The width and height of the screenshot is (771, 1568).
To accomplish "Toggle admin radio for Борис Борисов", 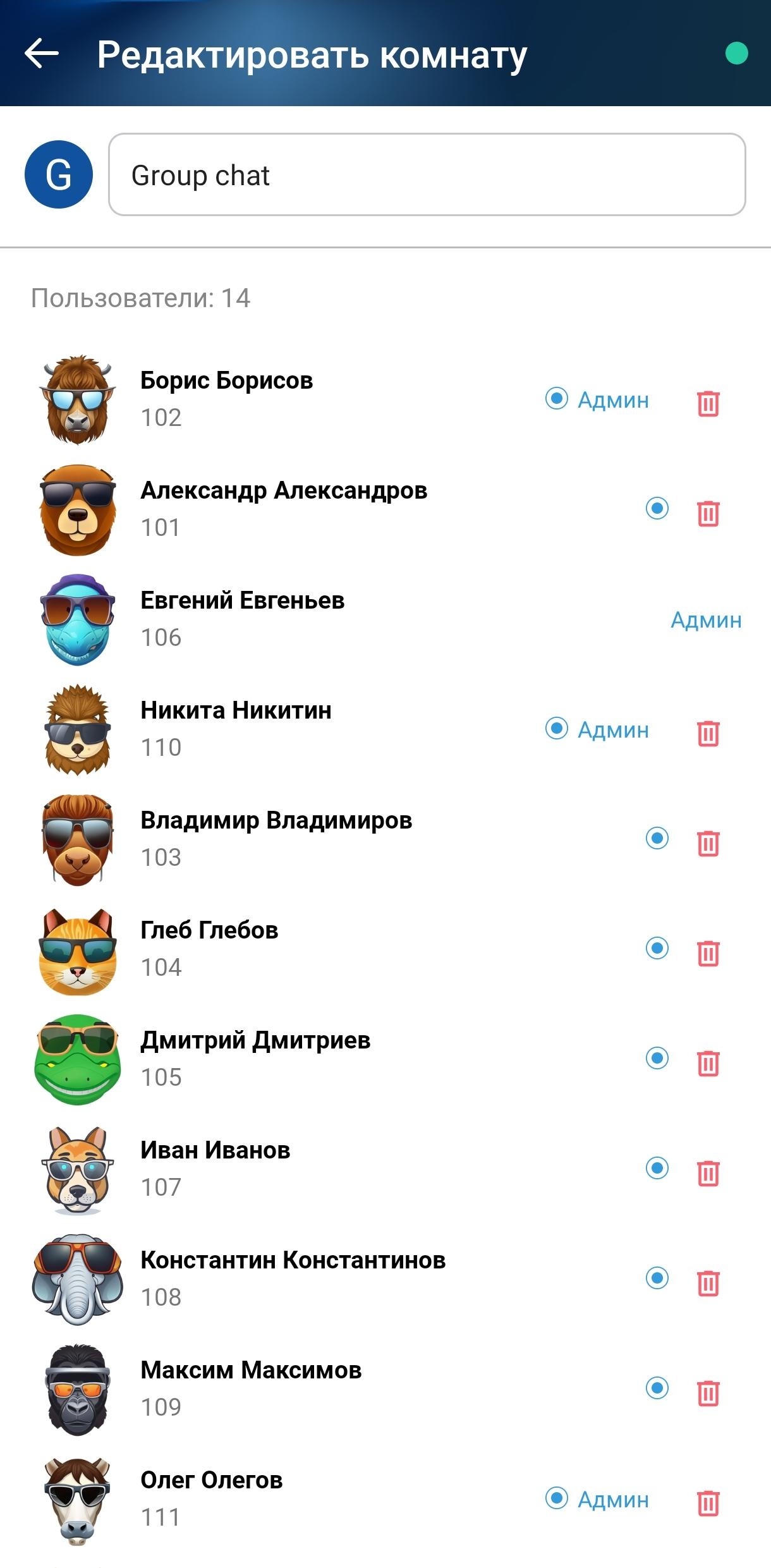I will (556, 399).
